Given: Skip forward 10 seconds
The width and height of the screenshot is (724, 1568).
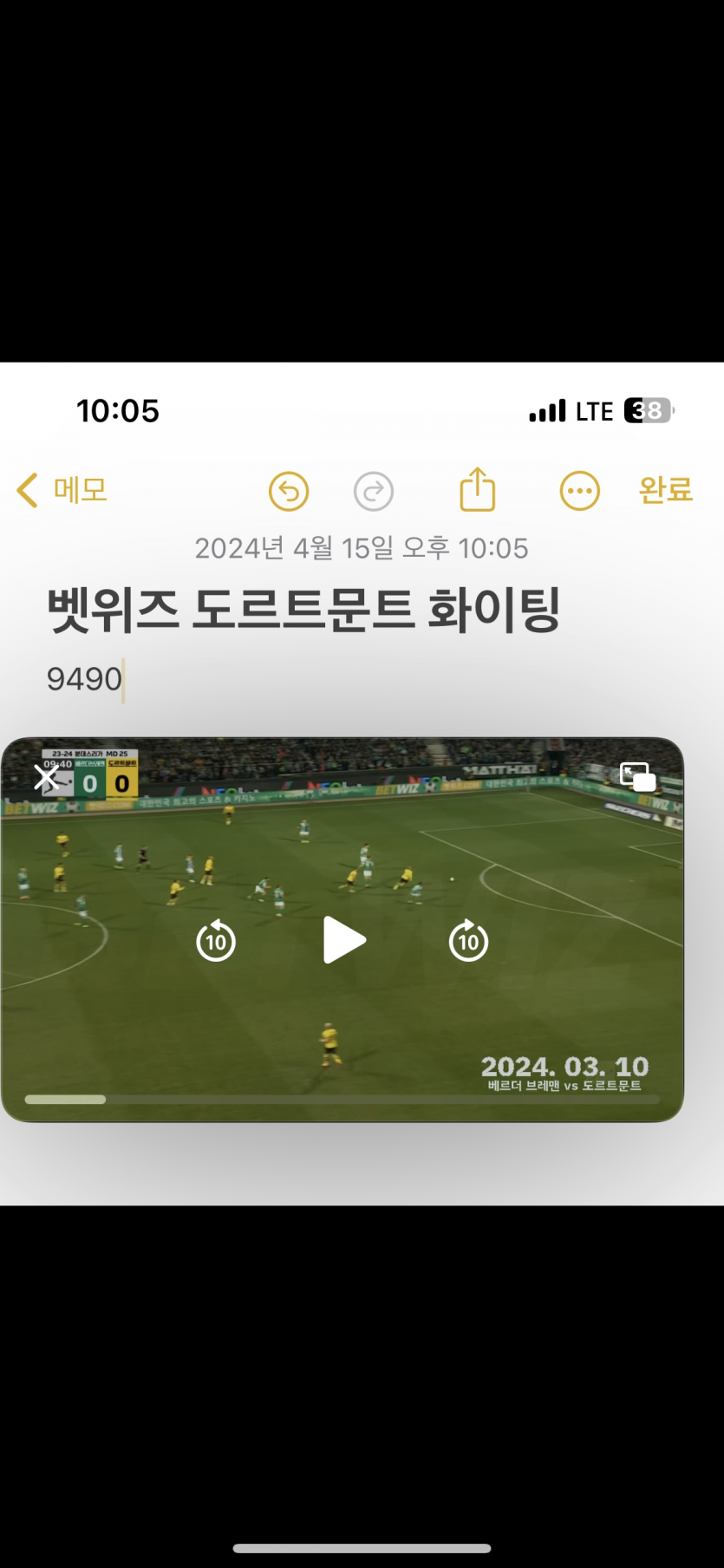Looking at the screenshot, I should tap(468, 941).
